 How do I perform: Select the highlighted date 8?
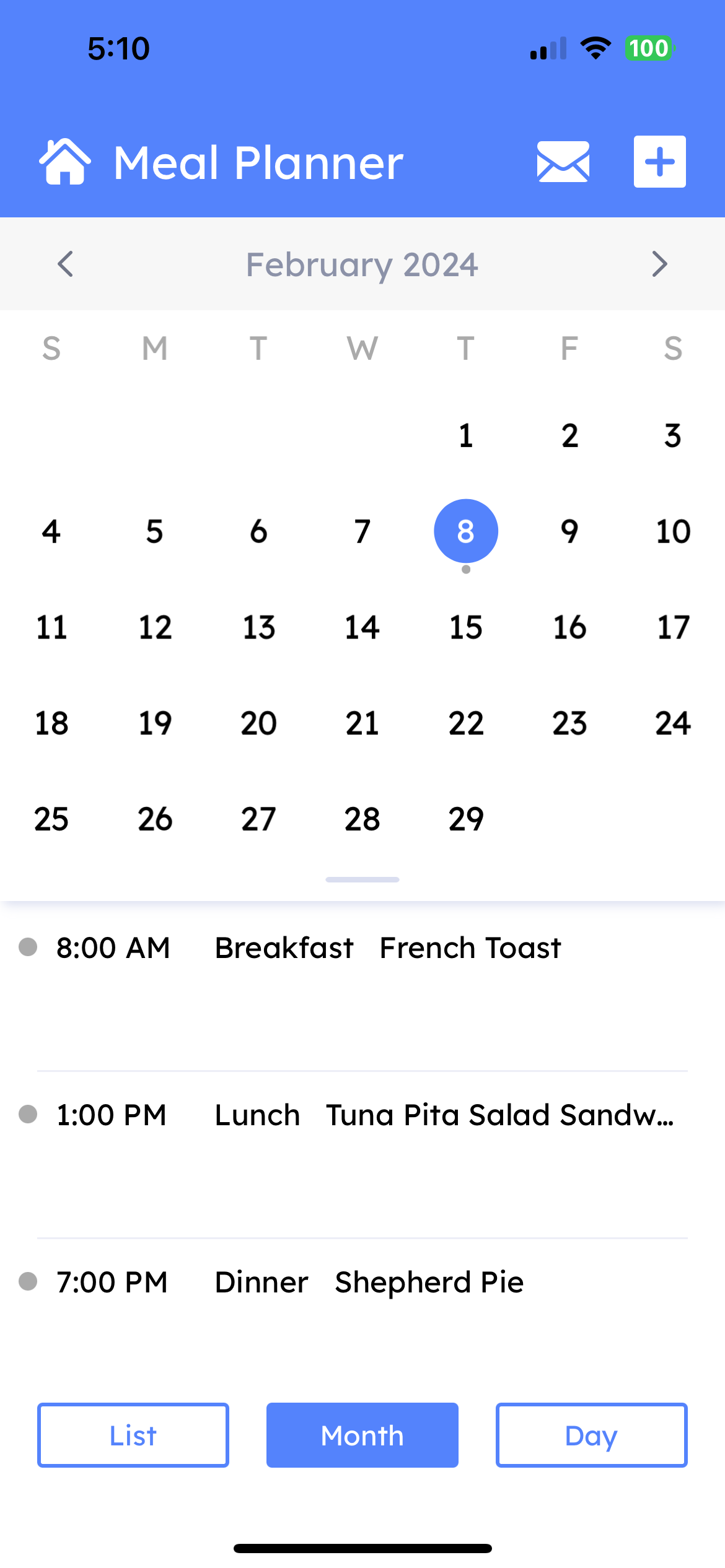pos(465,531)
